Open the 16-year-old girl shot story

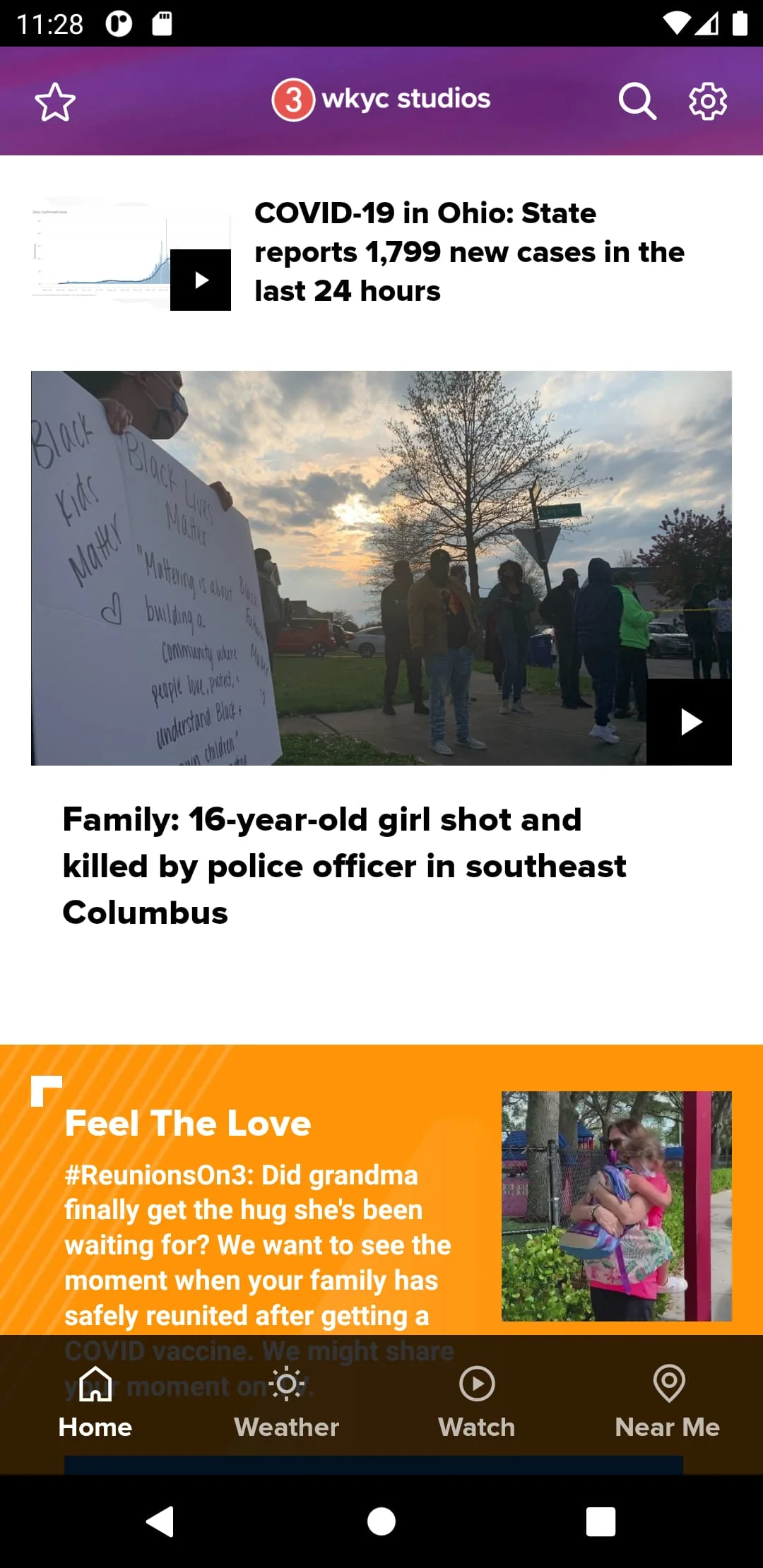(x=344, y=865)
